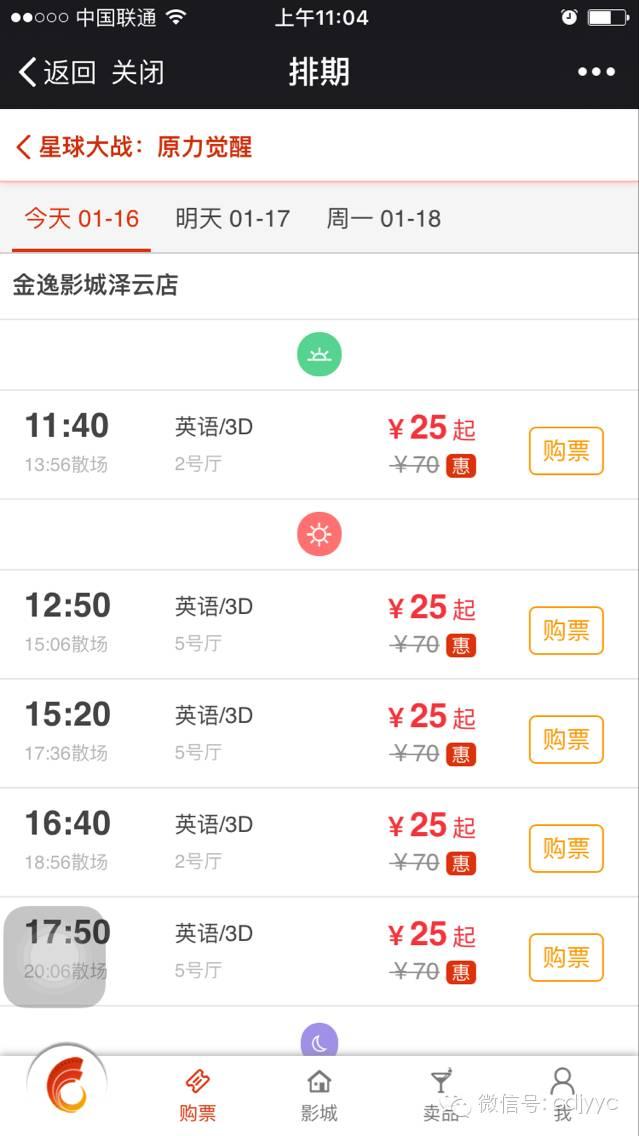Close the page with 关闭
The image size is (639, 1136).
click(137, 72)
